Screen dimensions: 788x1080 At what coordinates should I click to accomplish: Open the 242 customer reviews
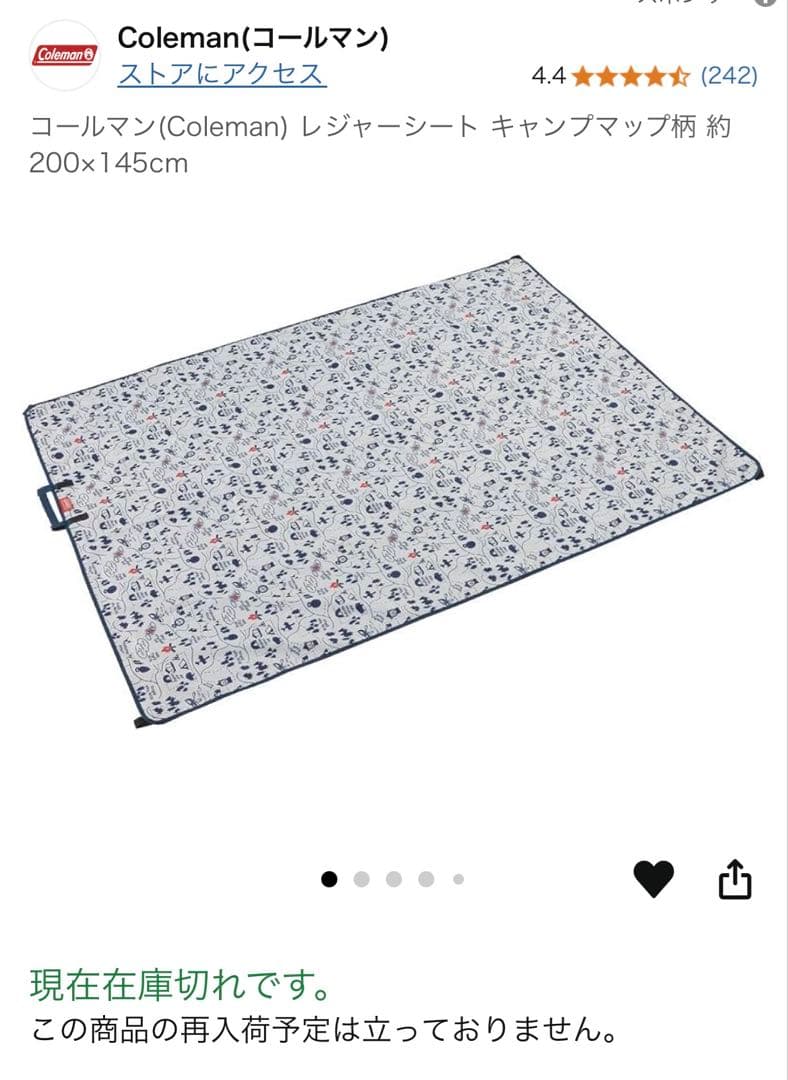pyautogui.click(x=728, y=75)
